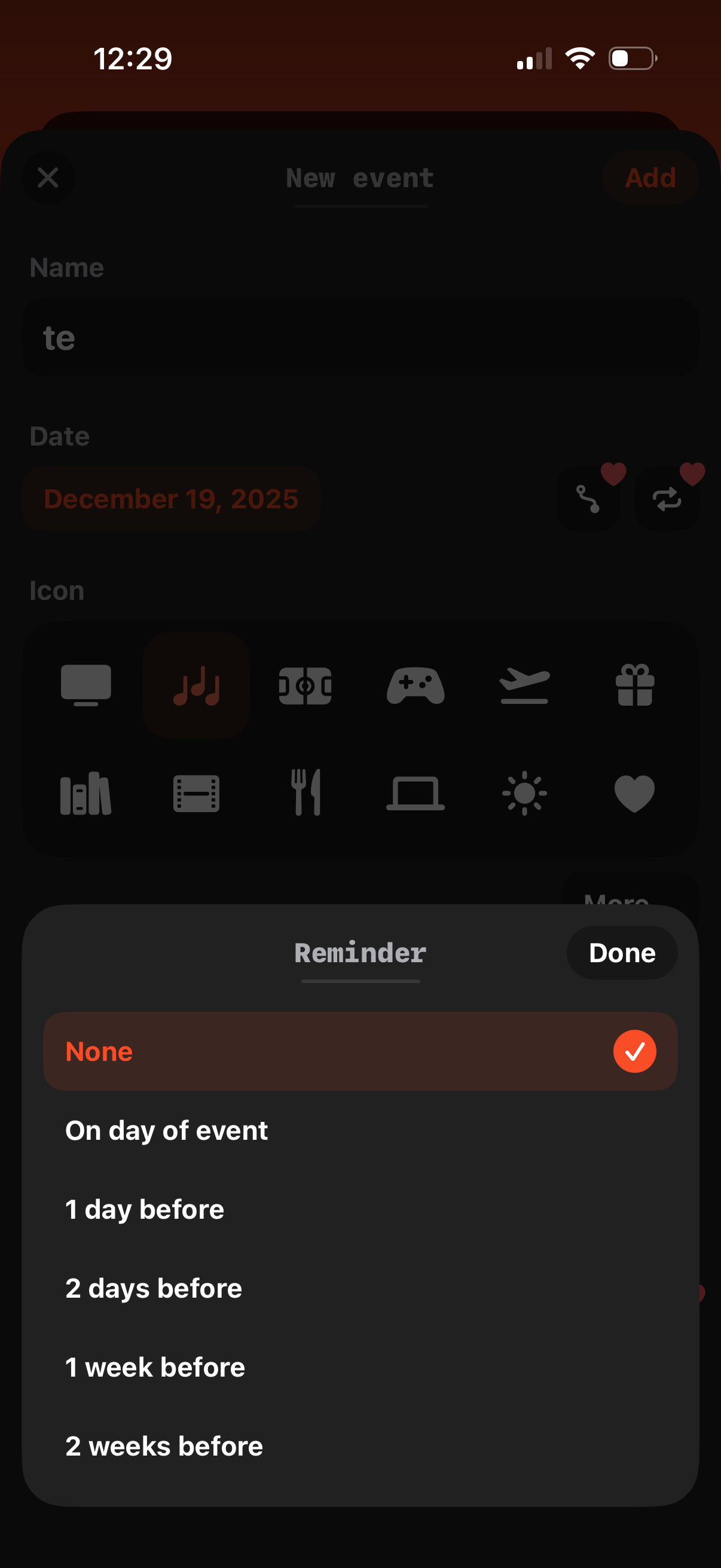Set reminder to On day of event
This screenshot has height=1568, width=721.
pyautogui.click(x=360, y=1130)
